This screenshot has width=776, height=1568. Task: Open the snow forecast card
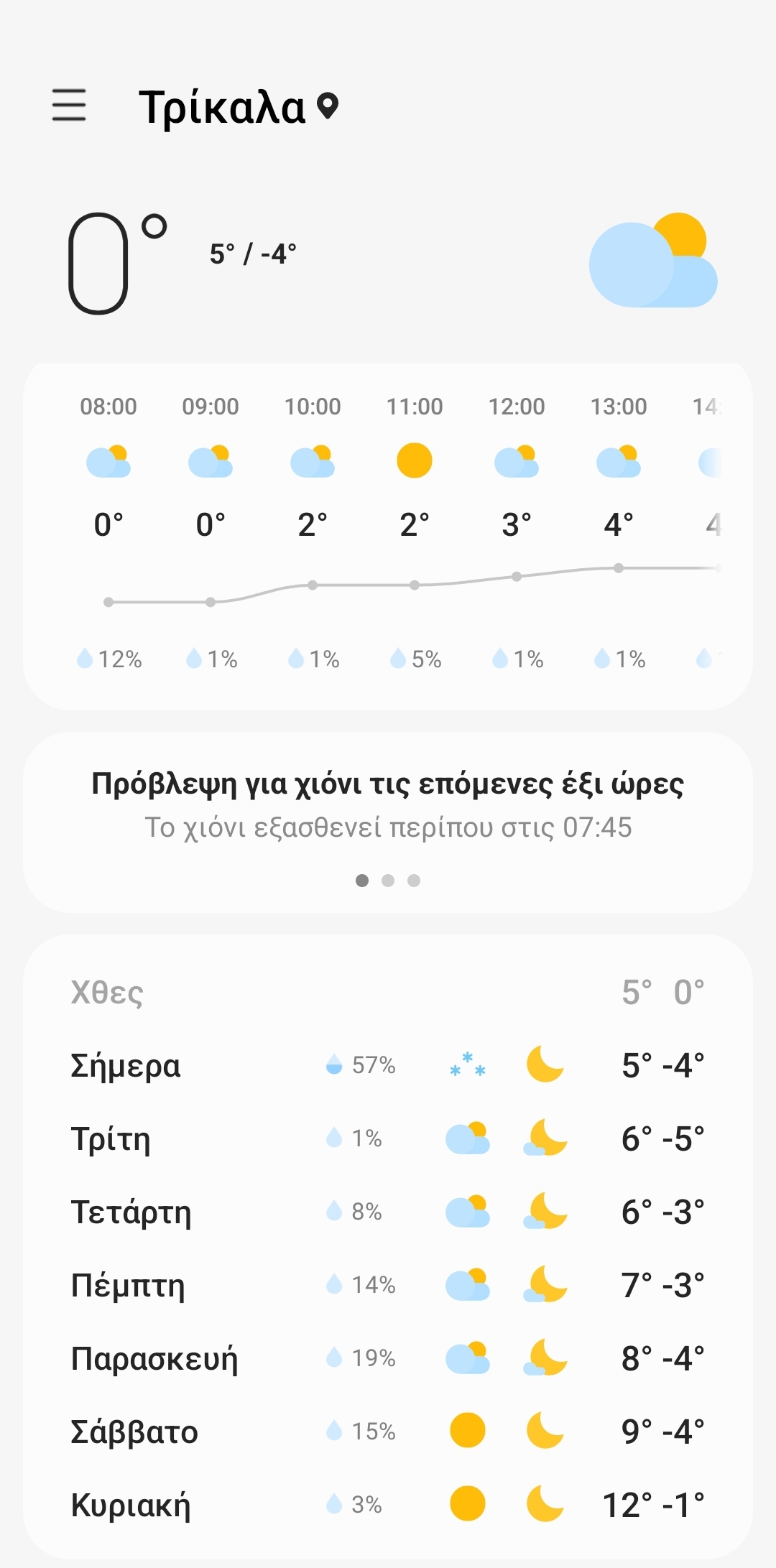pyautogui.click(x=388, y=804)
